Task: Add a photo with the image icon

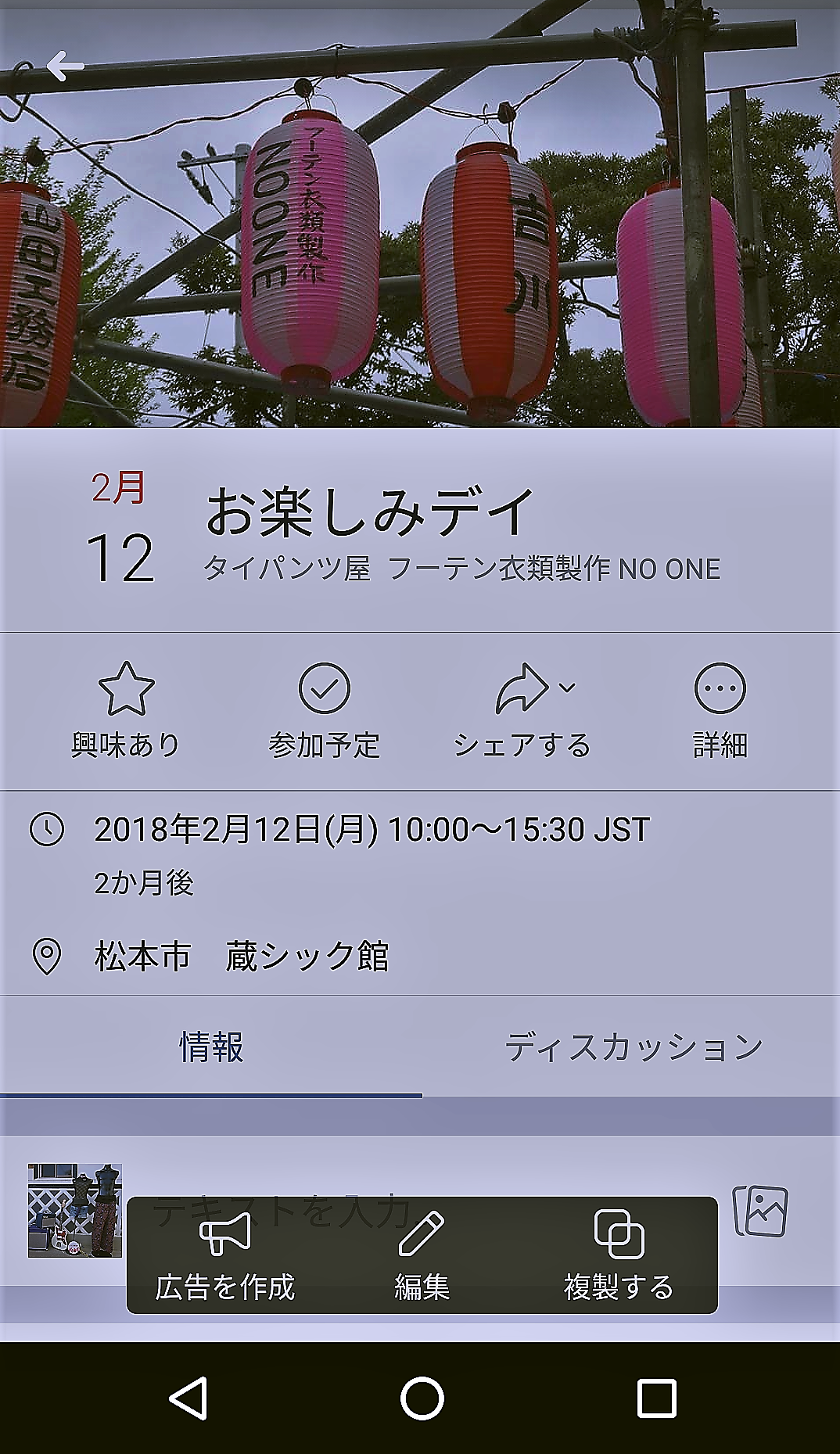Action: 760,1211
